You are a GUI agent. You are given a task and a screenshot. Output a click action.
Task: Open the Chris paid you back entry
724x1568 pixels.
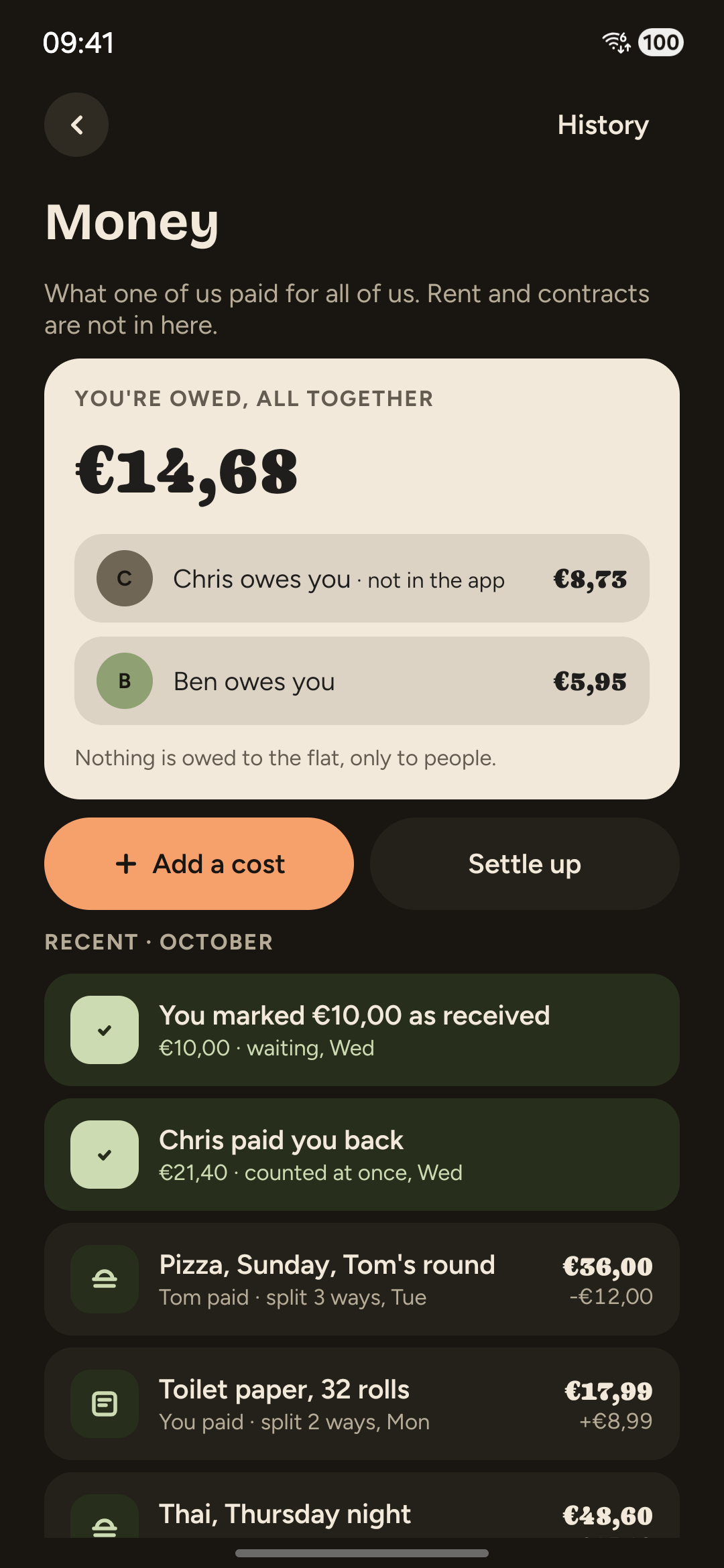click(x=362, y=1155)
